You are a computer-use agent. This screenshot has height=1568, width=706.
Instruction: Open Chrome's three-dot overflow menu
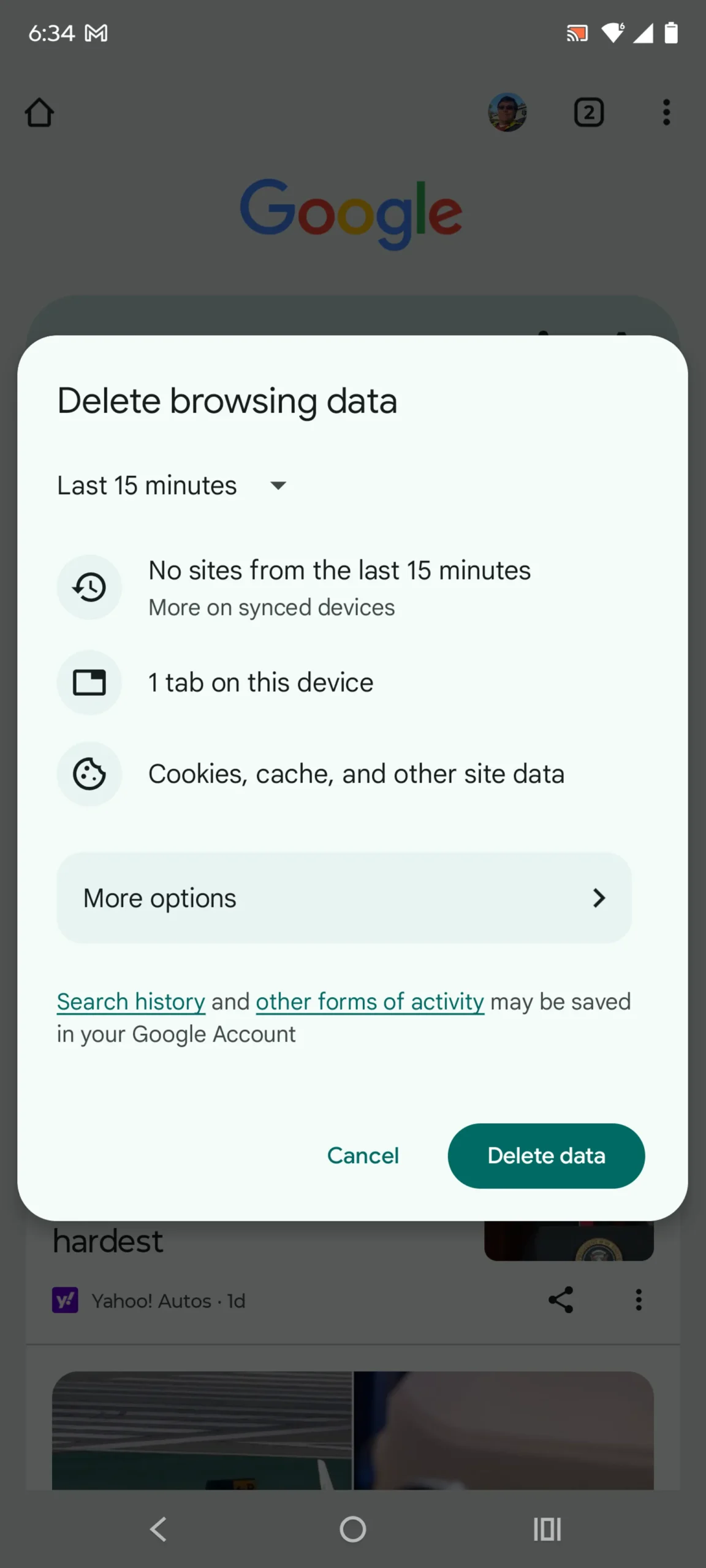(x=666, y=112)
